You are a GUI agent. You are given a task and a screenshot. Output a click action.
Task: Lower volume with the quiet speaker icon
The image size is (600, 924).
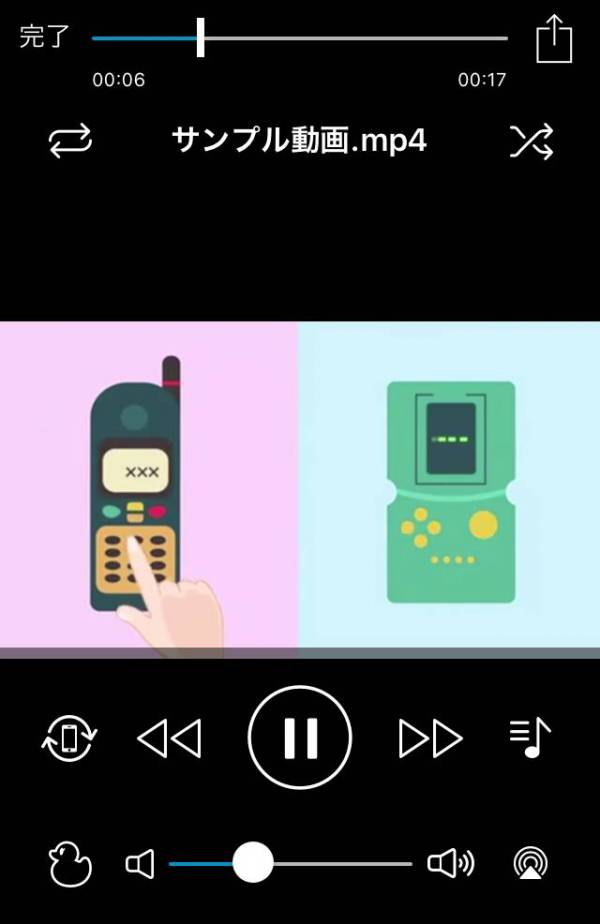click(140, 863)
